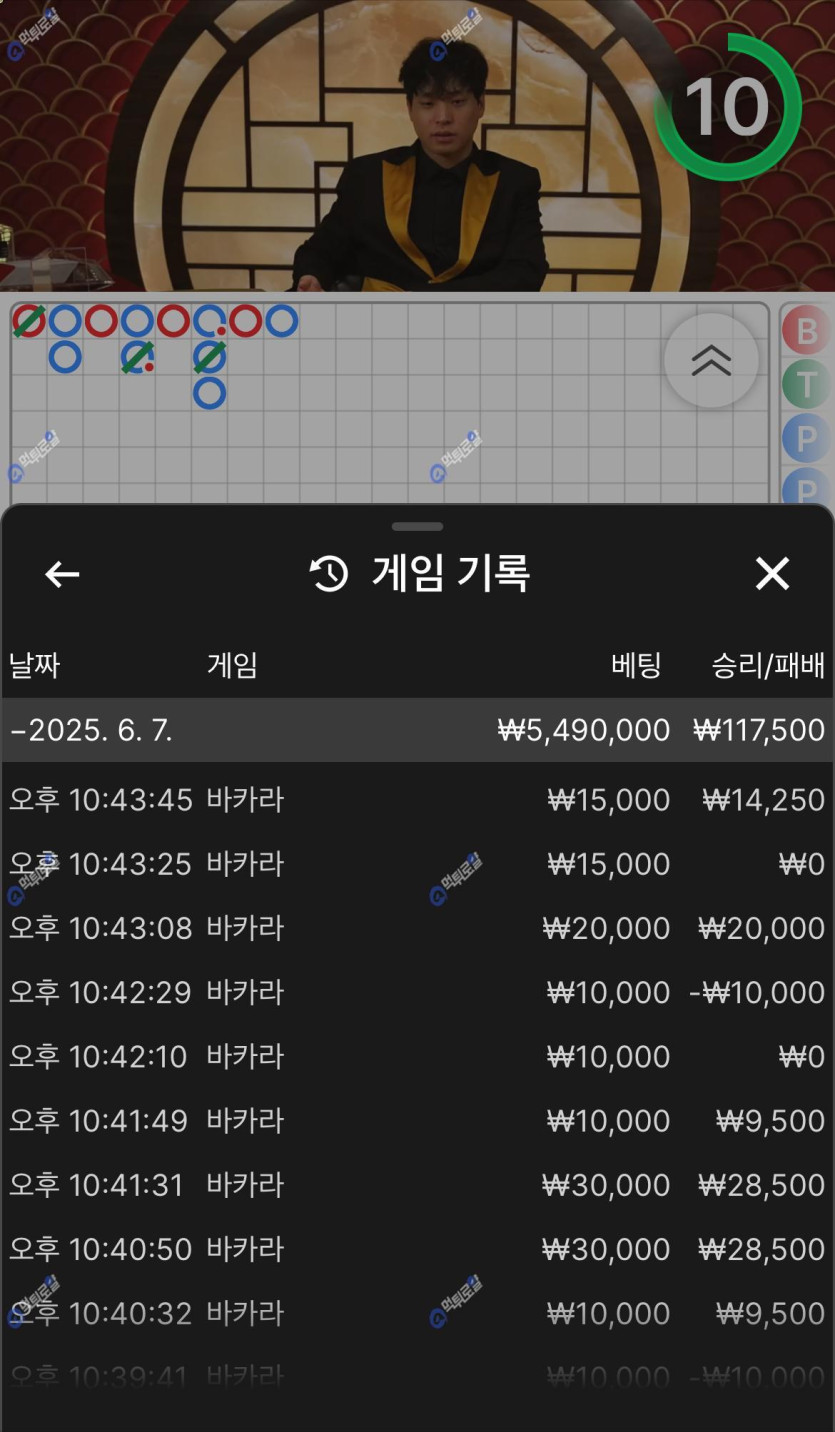
Task: View details of the 오후 10:43:08 round
Action: click(x=417, y=928)
